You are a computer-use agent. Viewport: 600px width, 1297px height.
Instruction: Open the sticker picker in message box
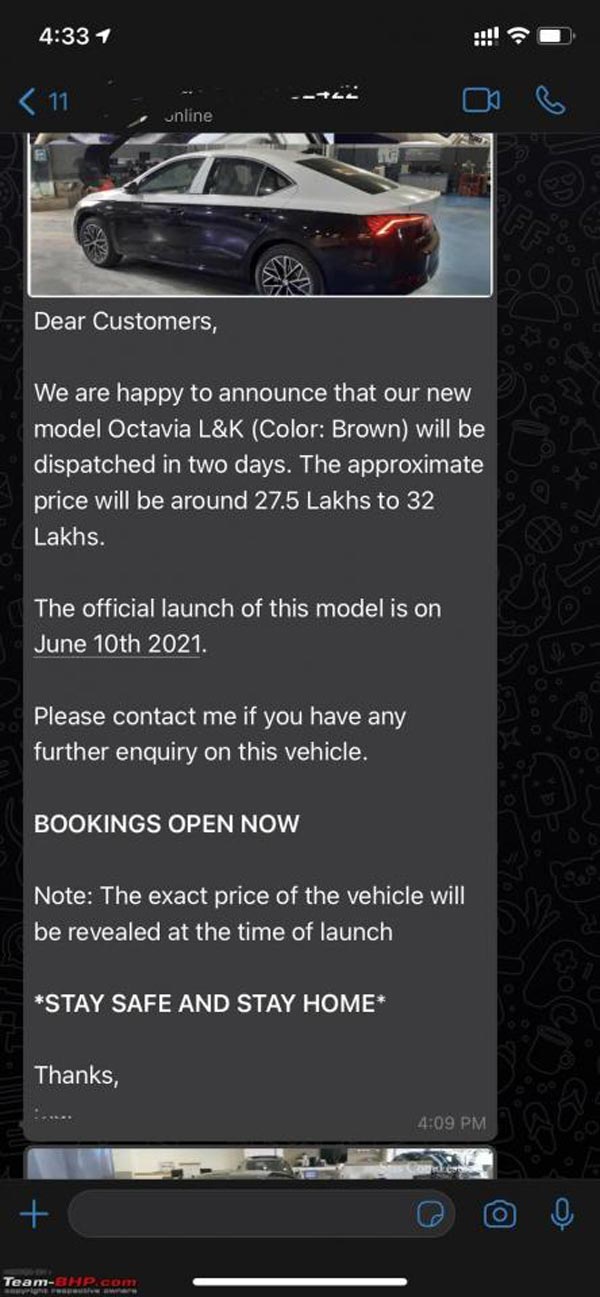[430, 1215]
